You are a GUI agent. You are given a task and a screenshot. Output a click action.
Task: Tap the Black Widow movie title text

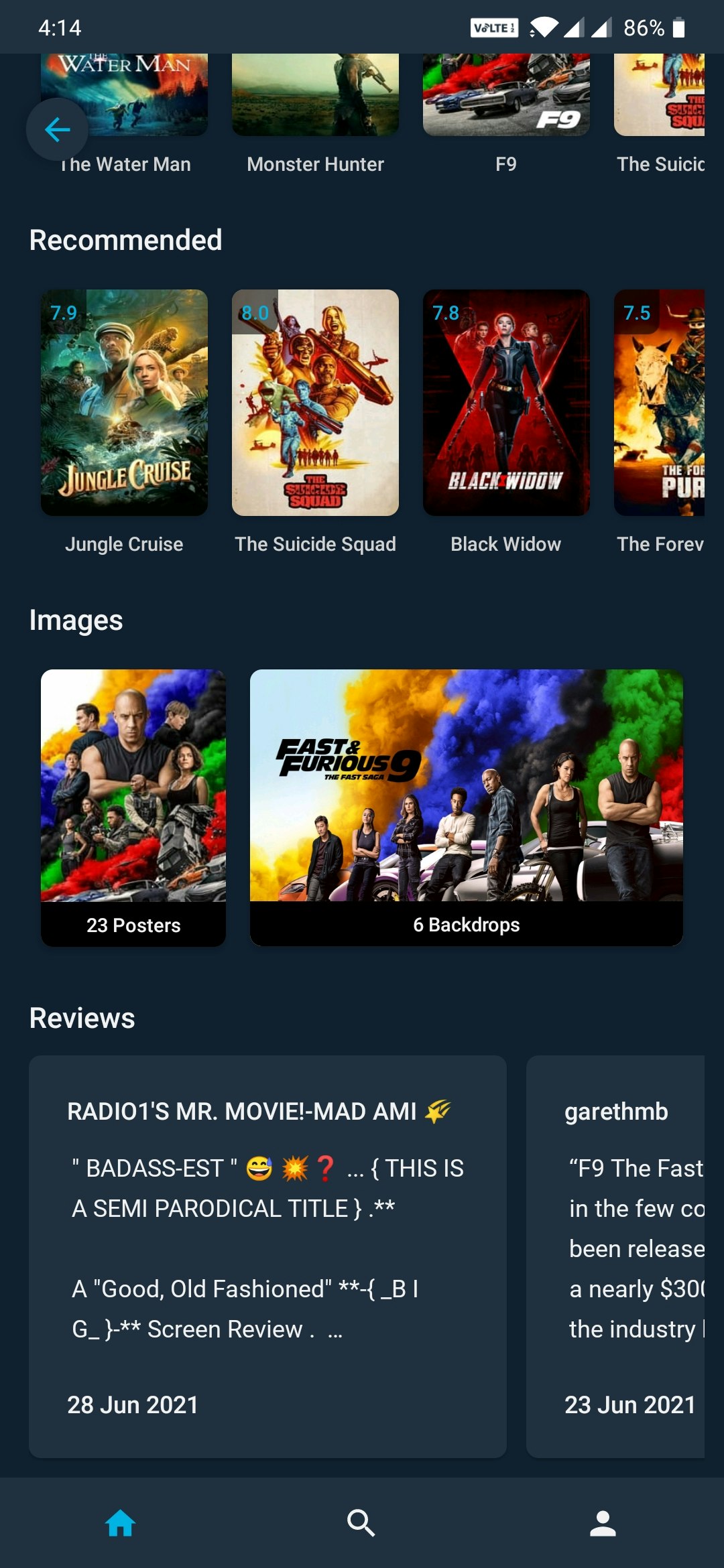[x=505, y=544]
